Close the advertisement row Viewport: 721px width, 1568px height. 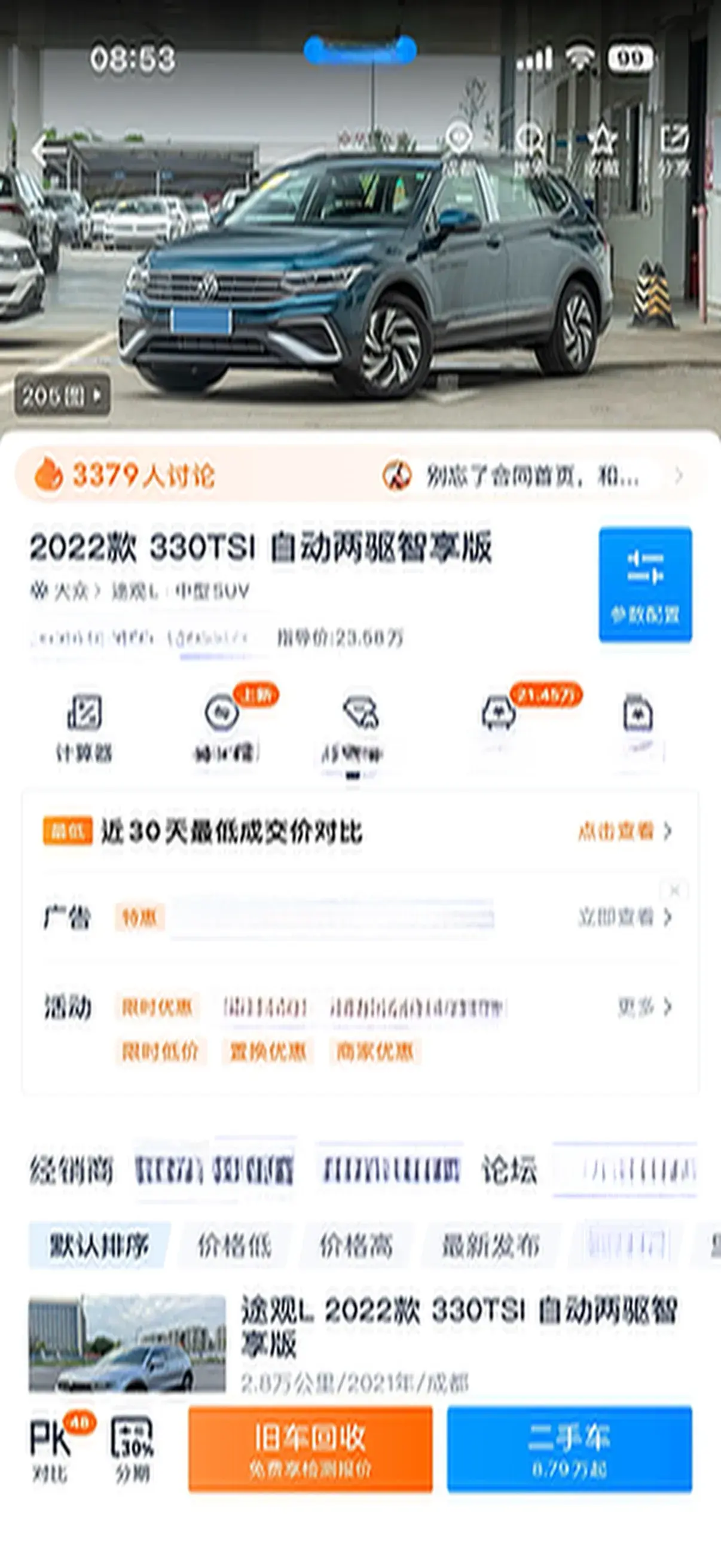[x=674, y=891]
